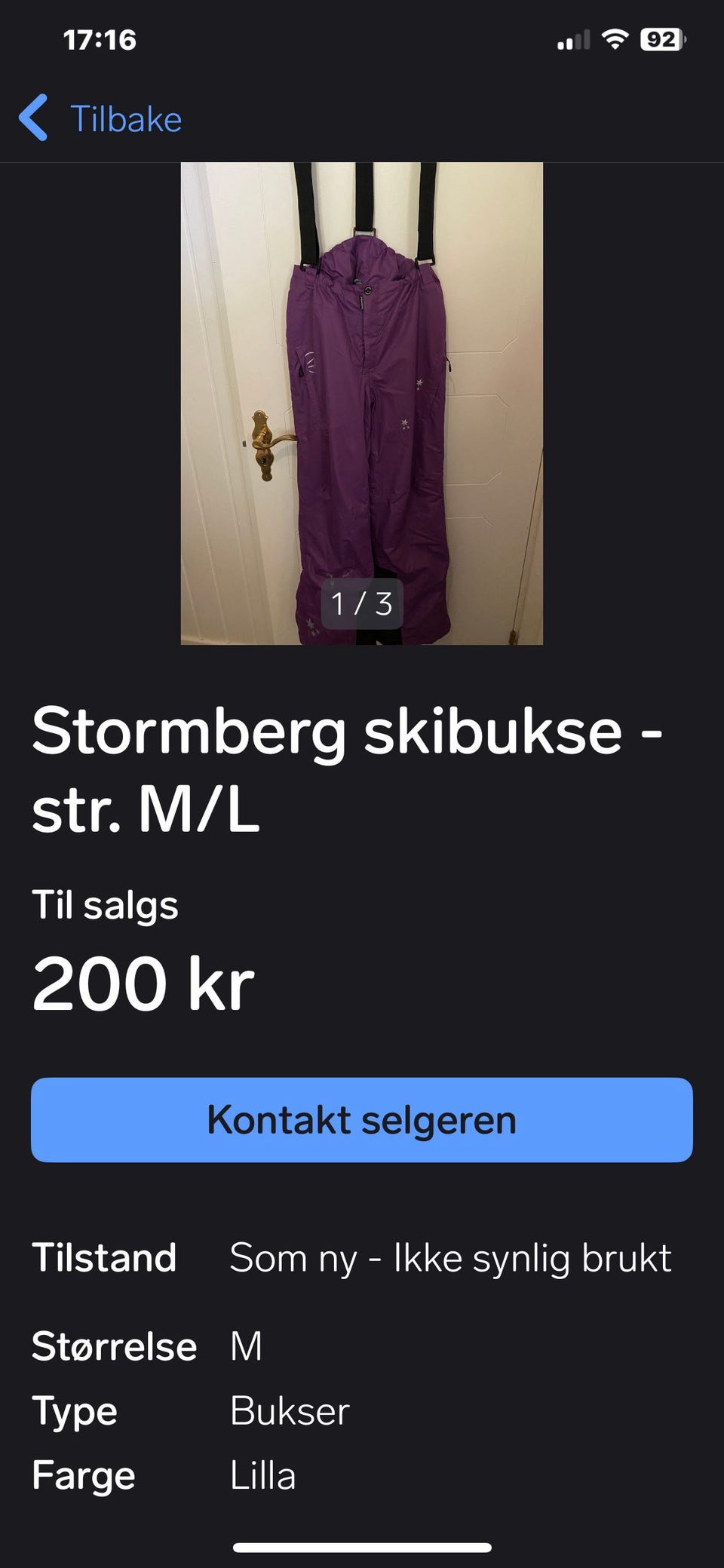Viewport: 724px width, 1568px height.
Task: Open the 1/3 image counter overlay
Action: pos(362,603)
